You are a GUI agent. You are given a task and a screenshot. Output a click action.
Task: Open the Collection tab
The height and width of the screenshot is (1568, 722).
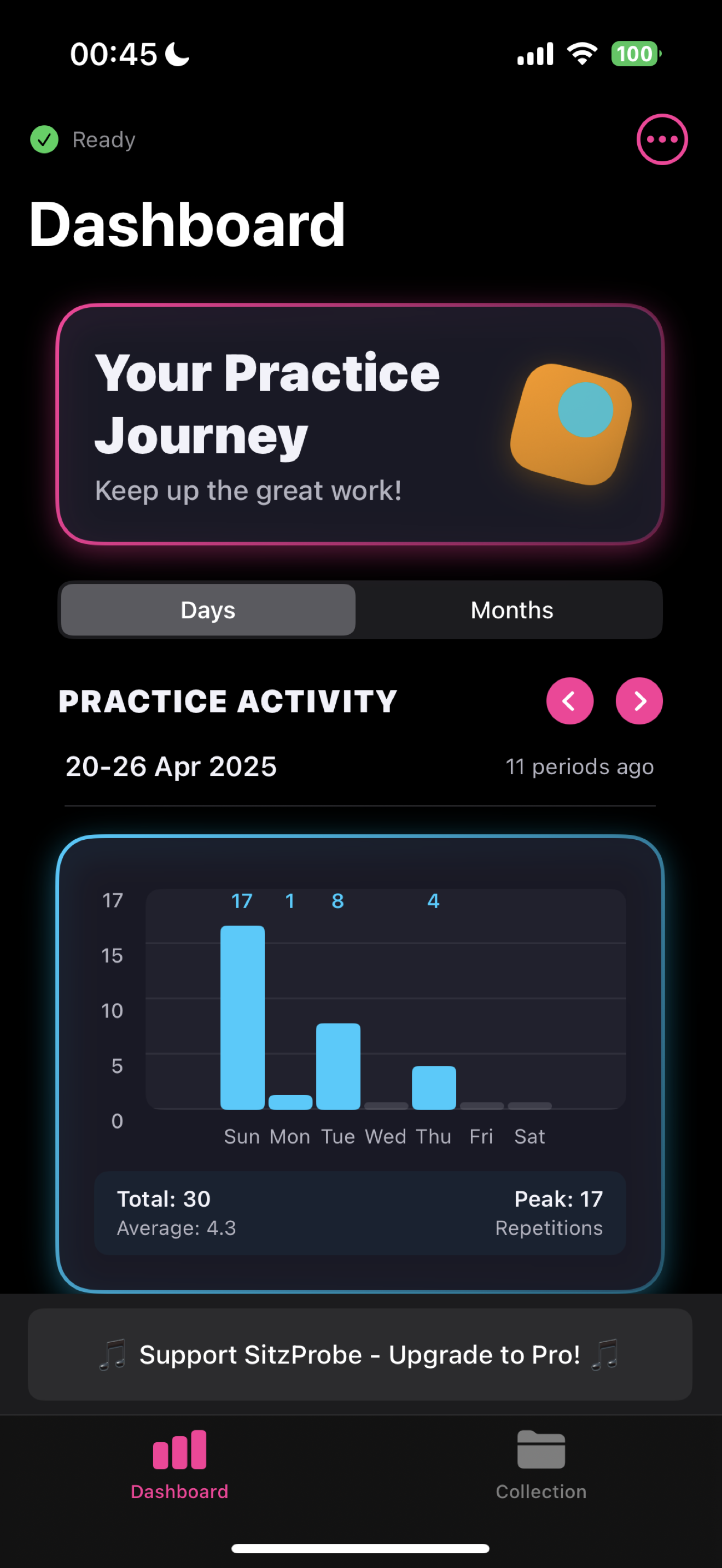540,1465
